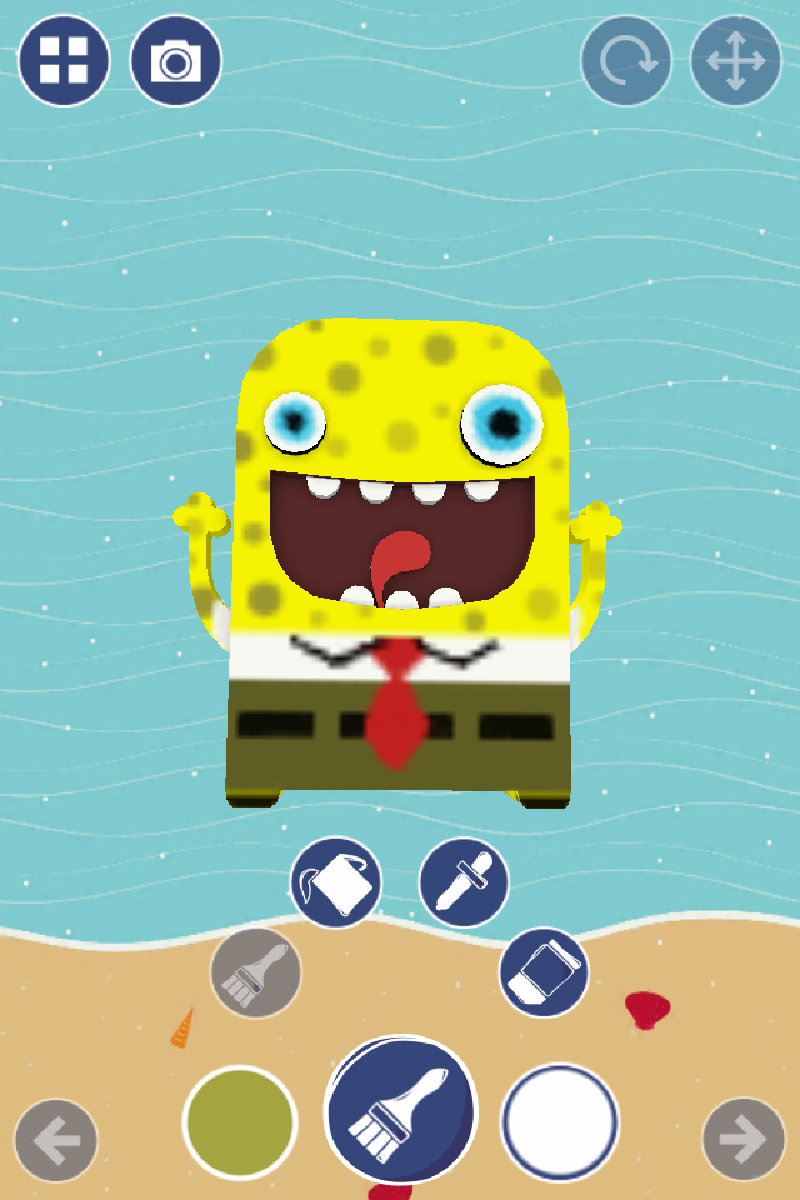This screenshot has height=1200, width=800.
Task: Choose the greyed paintbrush tool
Action: [255, 972]
